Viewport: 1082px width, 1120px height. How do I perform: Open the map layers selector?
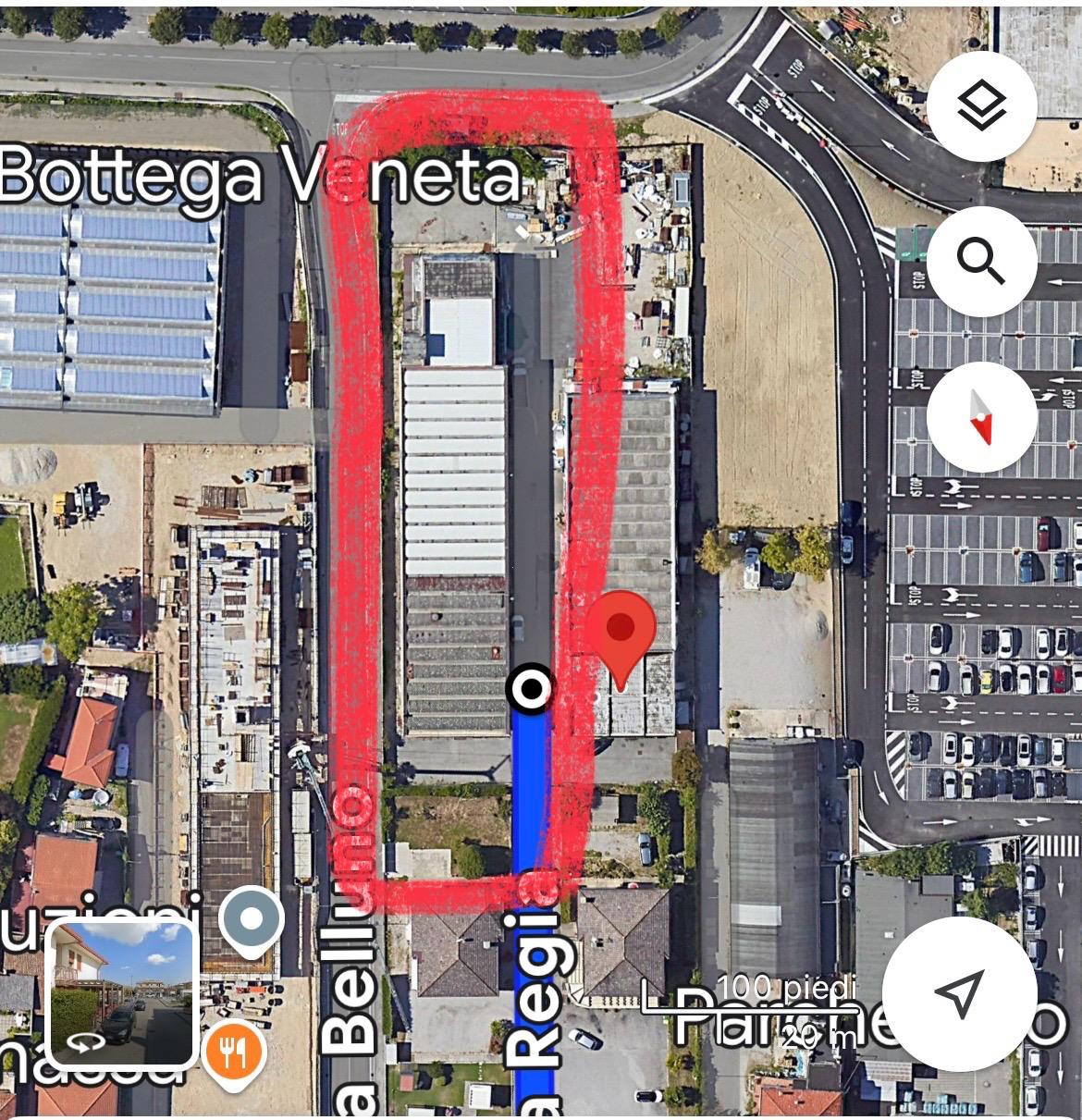(981, 105)
